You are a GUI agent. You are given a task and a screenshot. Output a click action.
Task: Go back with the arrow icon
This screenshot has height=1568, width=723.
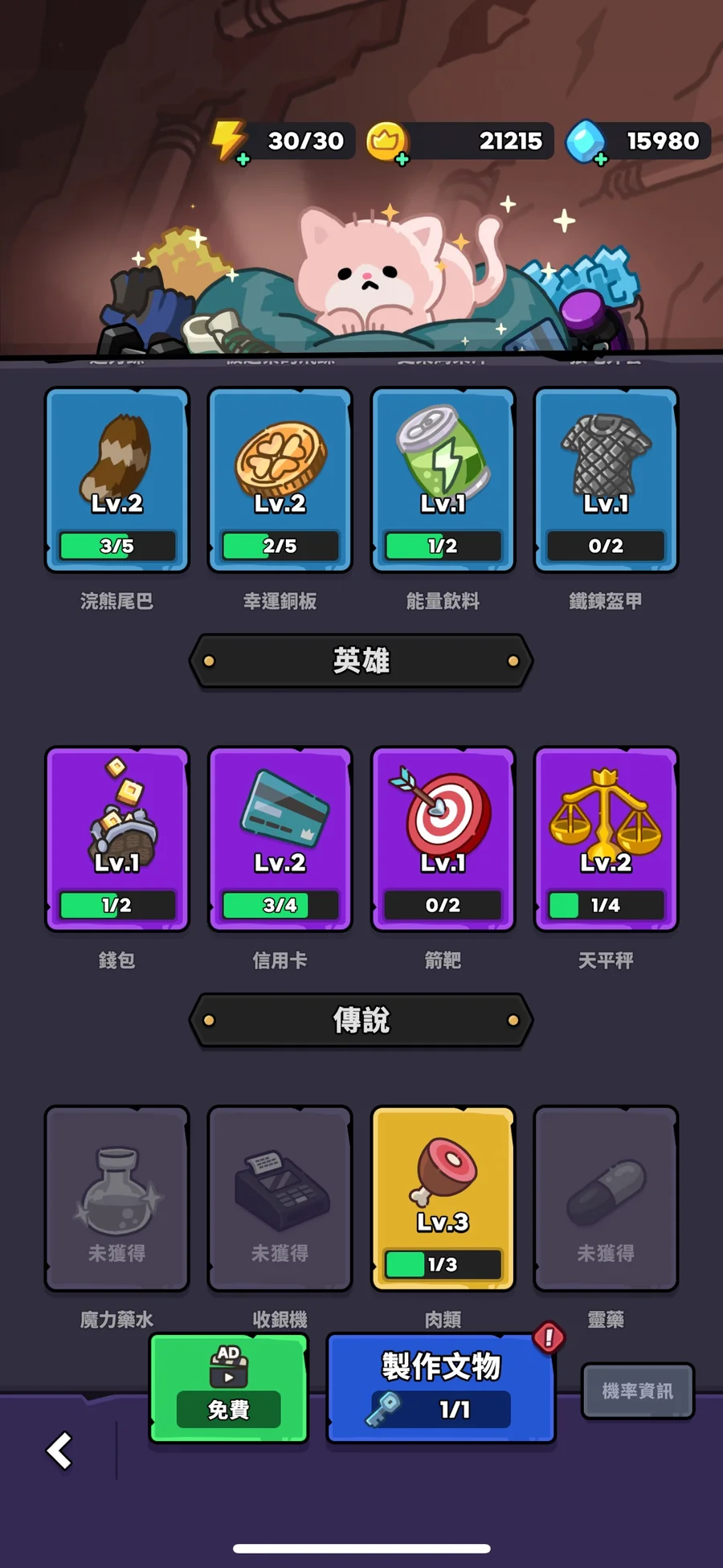[x=59, y=1451]
